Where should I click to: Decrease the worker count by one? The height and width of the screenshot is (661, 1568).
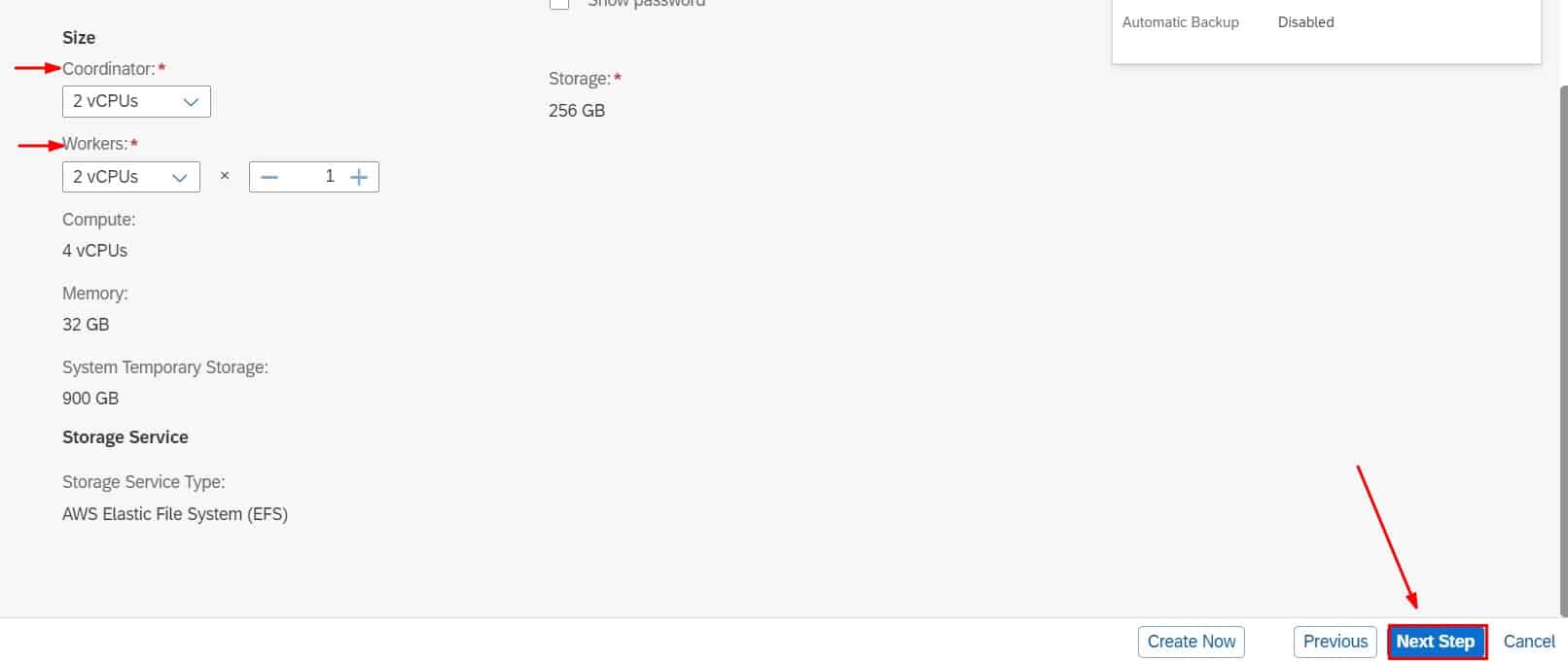270,177
